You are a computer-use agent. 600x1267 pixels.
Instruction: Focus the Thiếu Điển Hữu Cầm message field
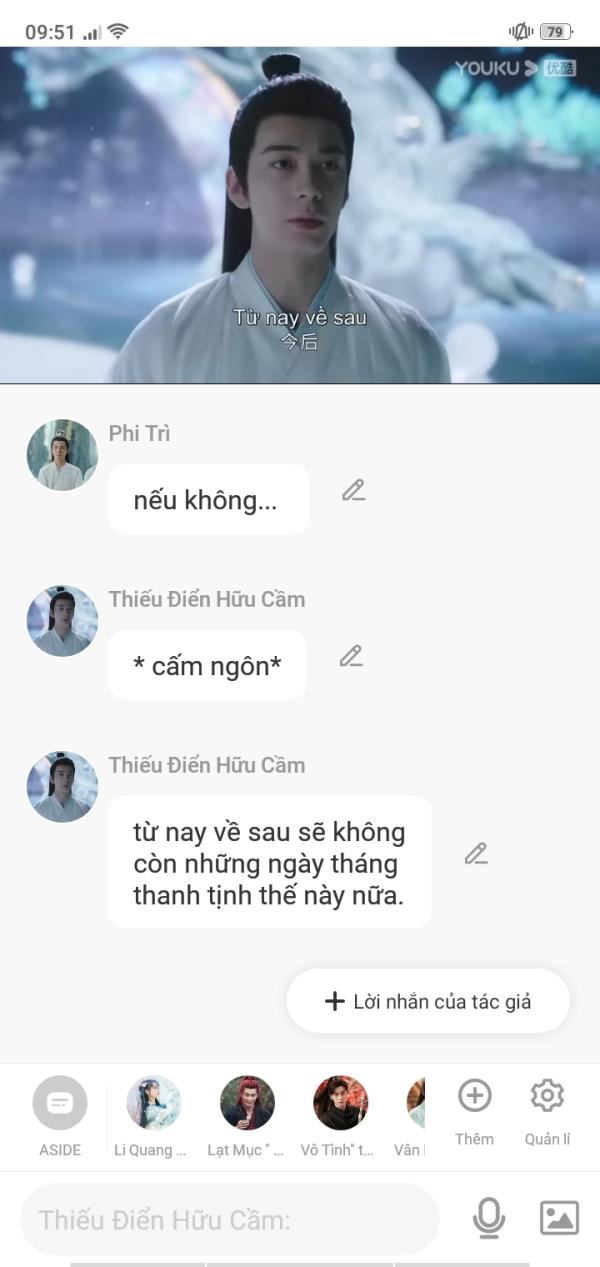(x=230, y=1219)
